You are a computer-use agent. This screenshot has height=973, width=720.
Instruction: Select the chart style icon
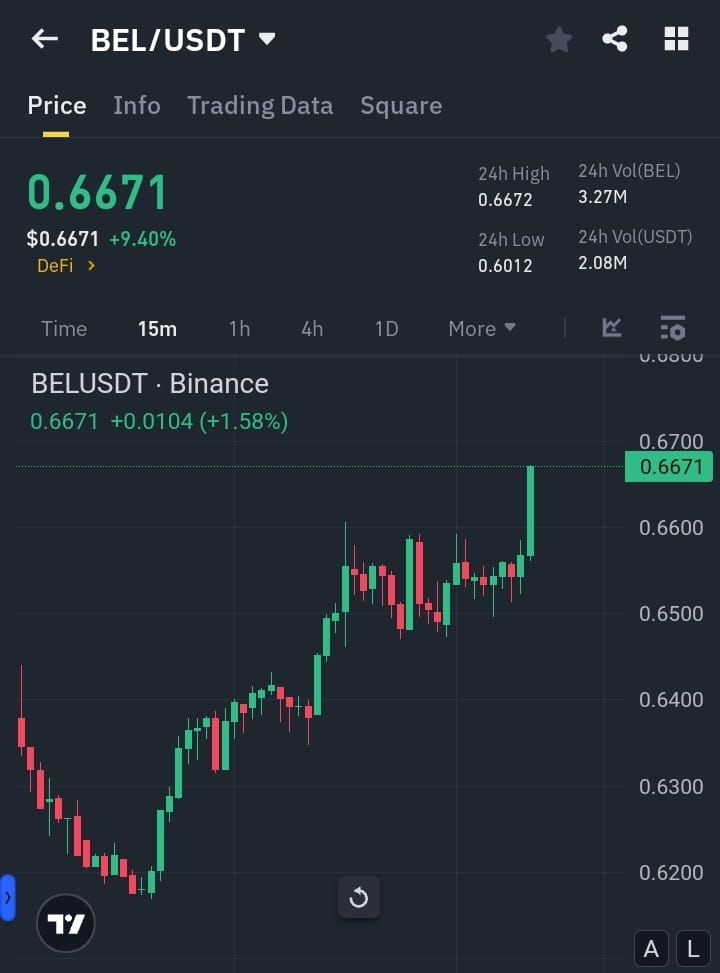tap(611, 328)
